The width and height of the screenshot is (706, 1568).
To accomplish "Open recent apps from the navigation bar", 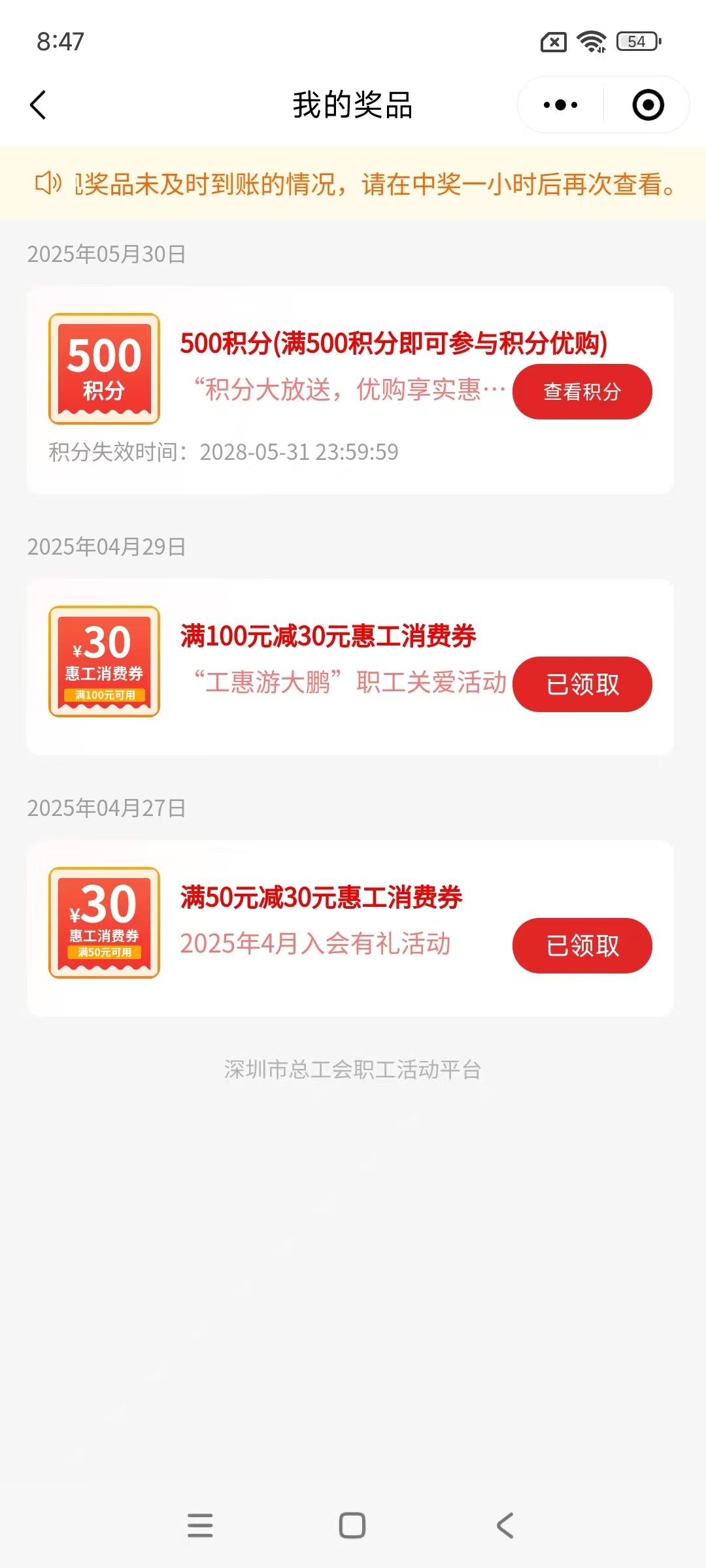I will click(x=200, y=1526).
